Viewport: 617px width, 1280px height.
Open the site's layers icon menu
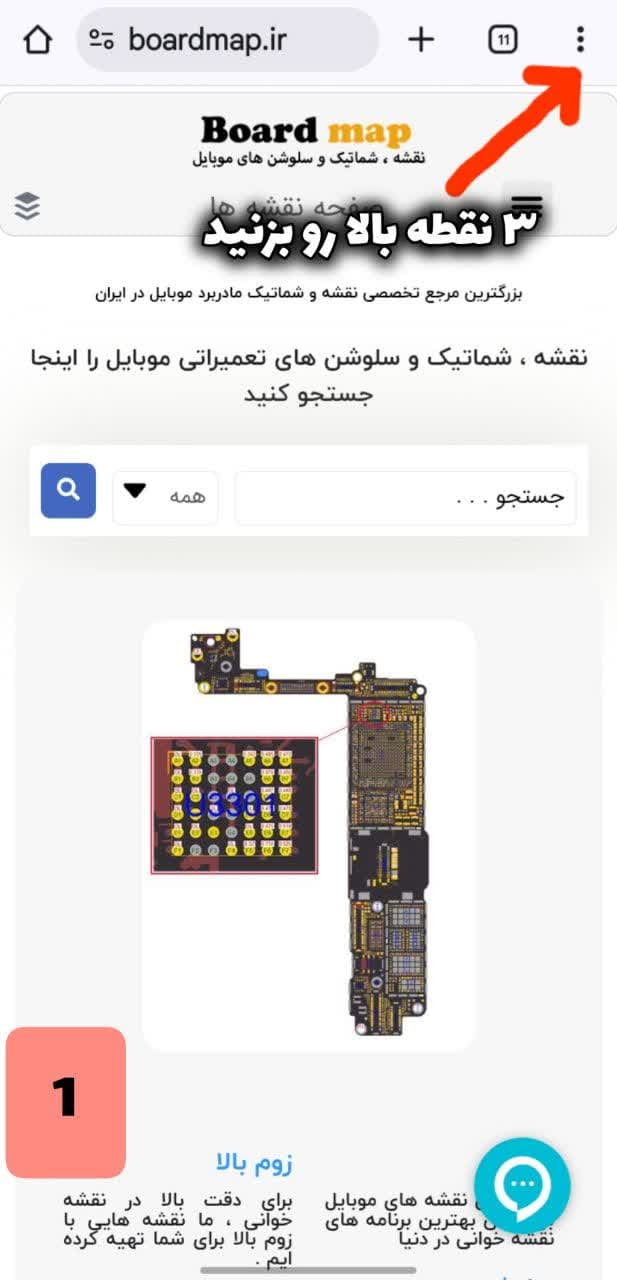click(28, 206)
